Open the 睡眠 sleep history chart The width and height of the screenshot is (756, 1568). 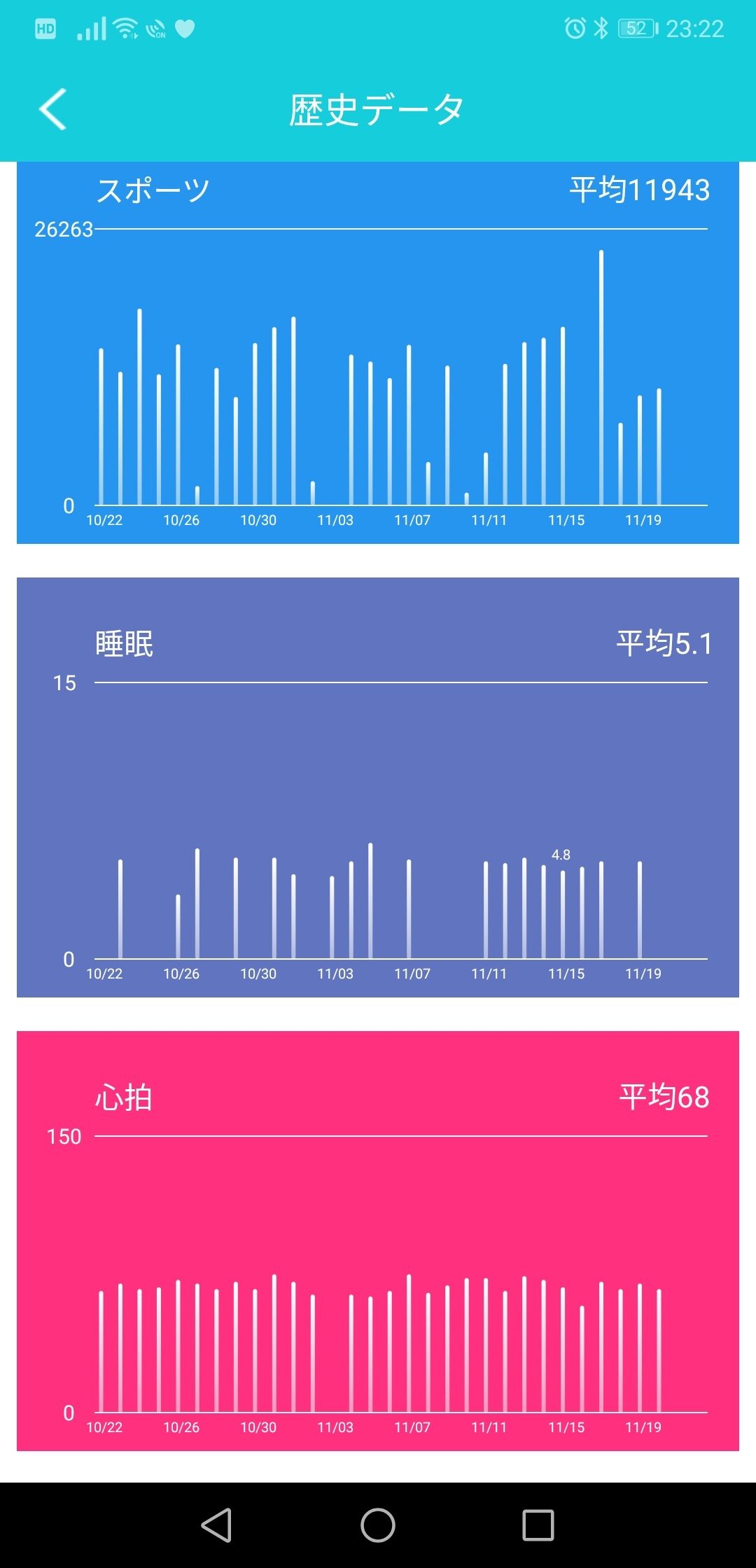coord(378,787)
